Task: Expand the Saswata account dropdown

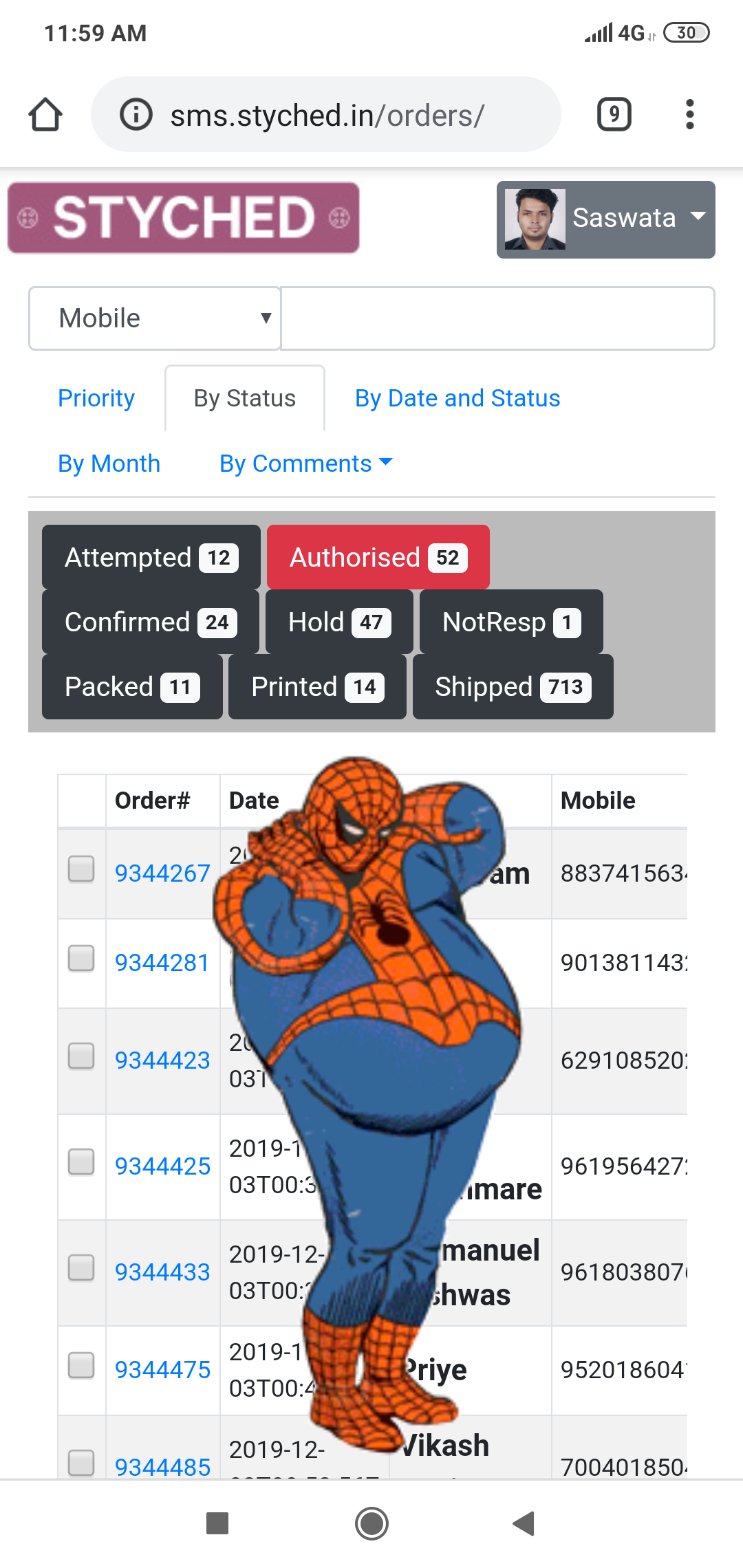Action: tap(605, 219)
